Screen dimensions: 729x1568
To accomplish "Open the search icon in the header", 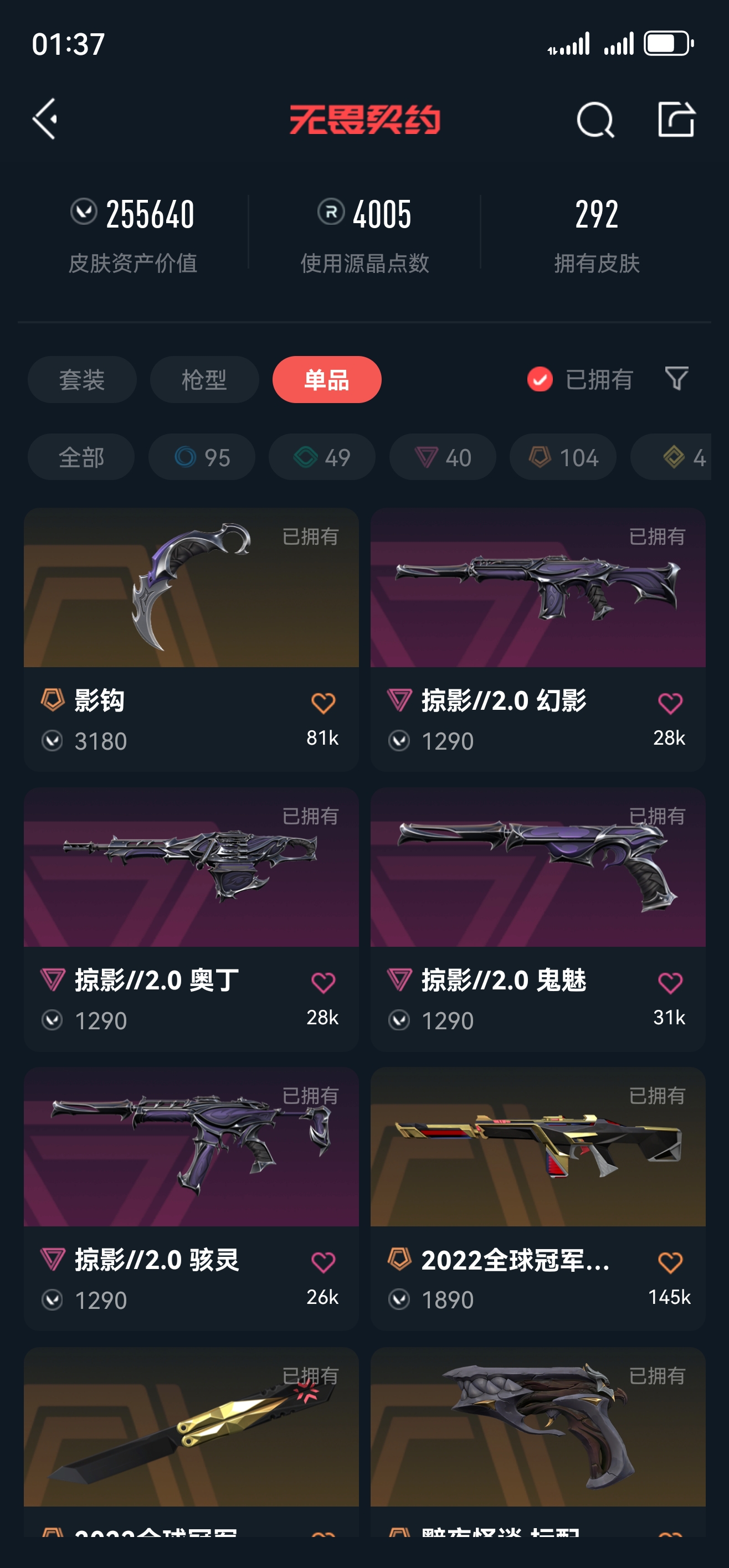I will pyautogui.click(x=594, y=119).
